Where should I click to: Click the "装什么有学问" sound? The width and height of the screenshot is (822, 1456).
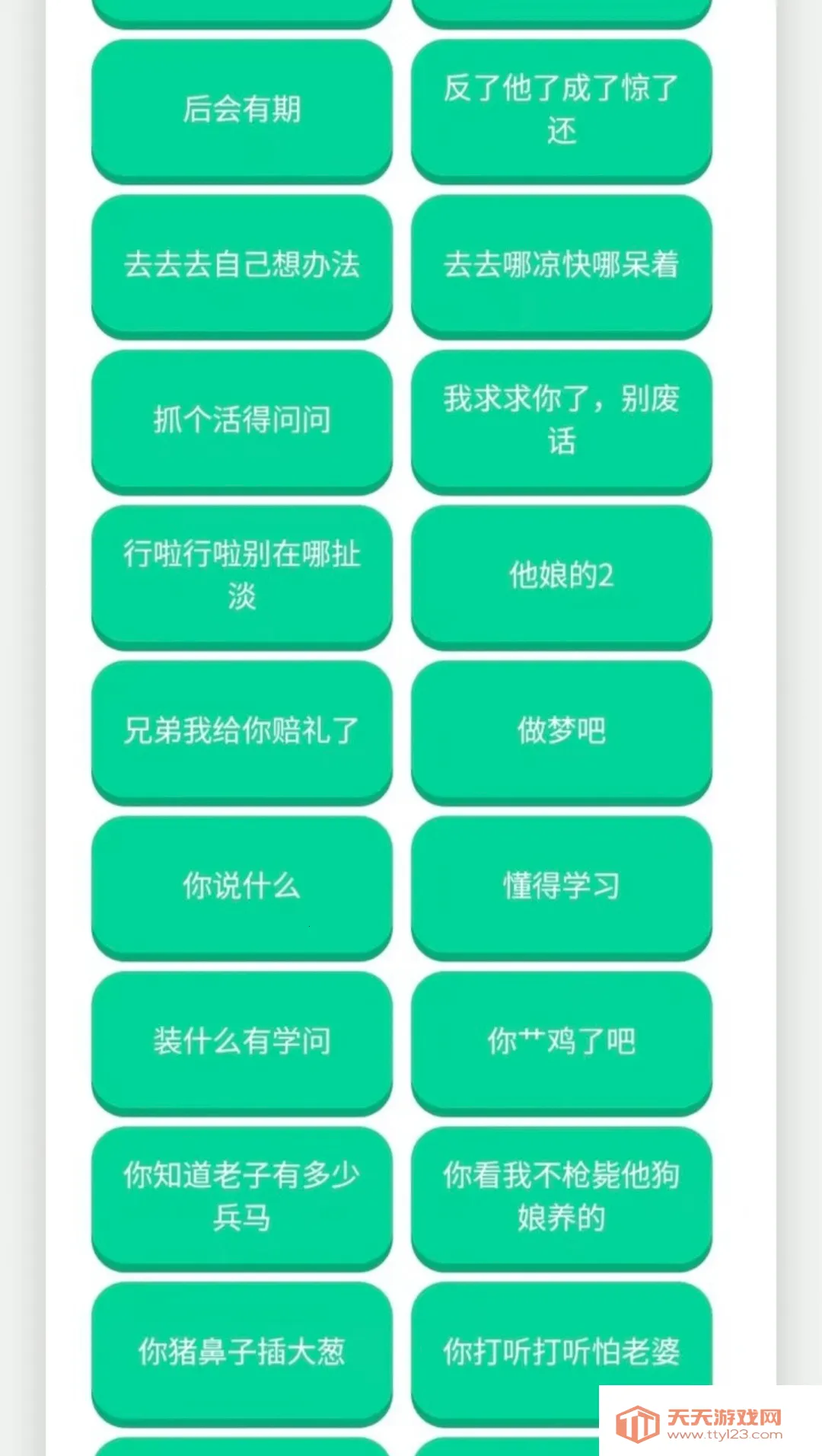point(242,1042)
